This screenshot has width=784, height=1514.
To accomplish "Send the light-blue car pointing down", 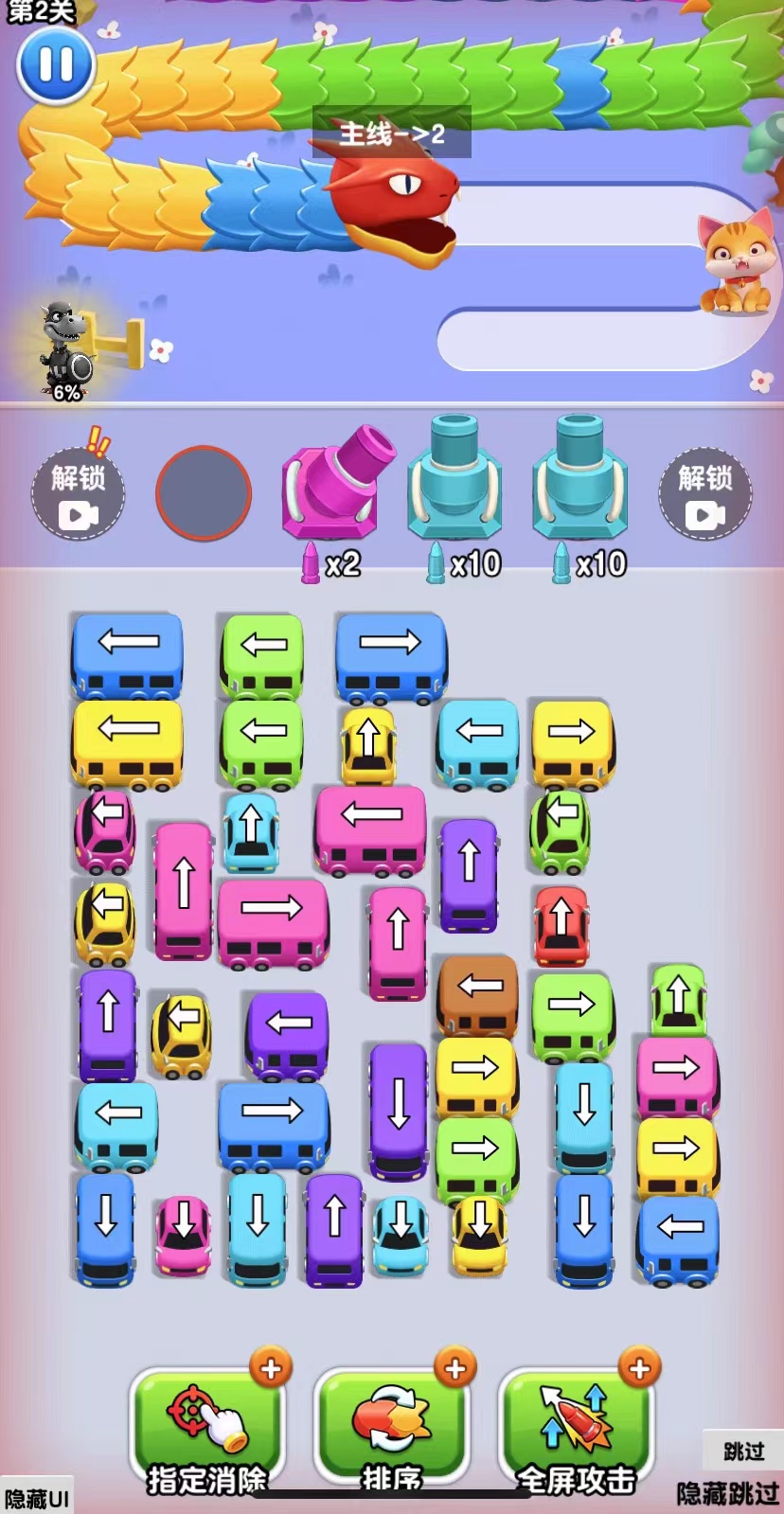I will pos(401,1233).
